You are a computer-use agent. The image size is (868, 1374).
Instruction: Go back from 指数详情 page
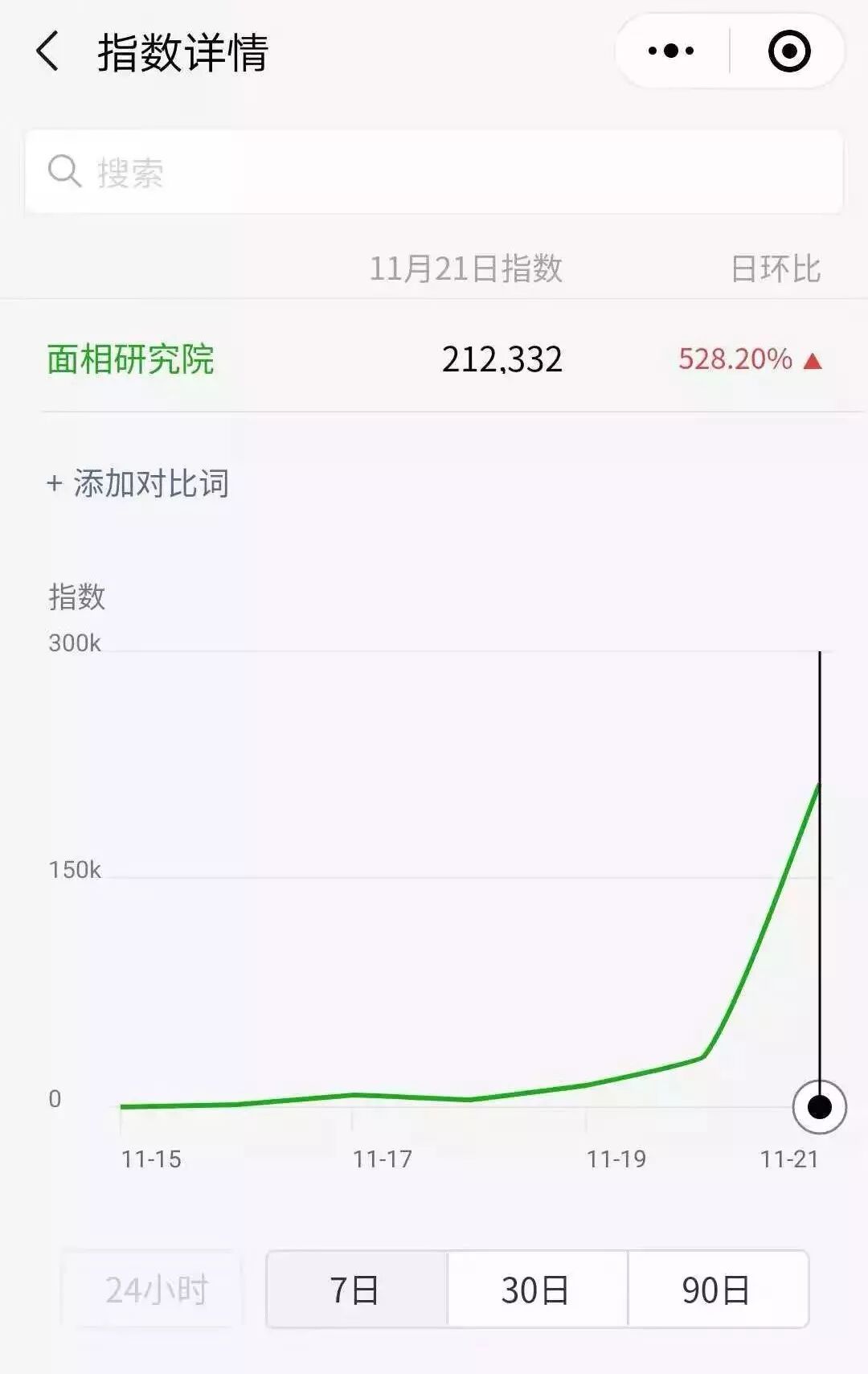click(48, 52)
